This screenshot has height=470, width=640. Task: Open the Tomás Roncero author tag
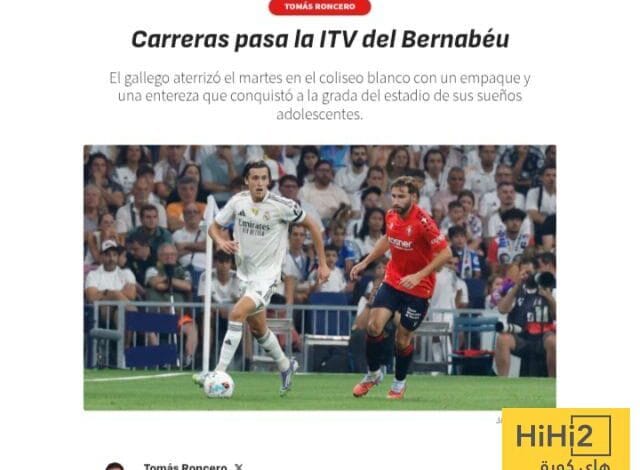[x=319, y=7]
